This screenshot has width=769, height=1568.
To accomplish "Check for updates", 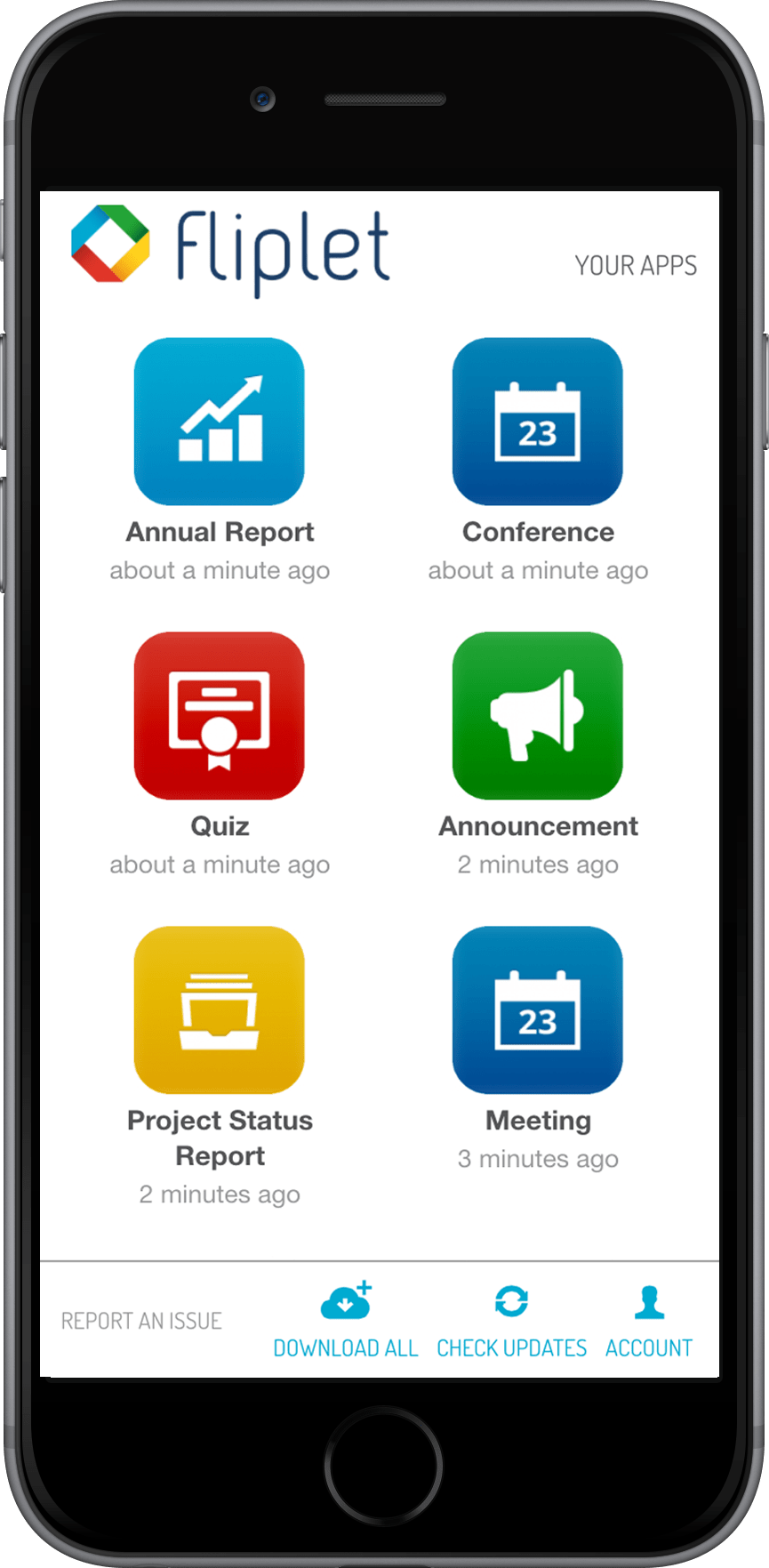I will 511,1321.
